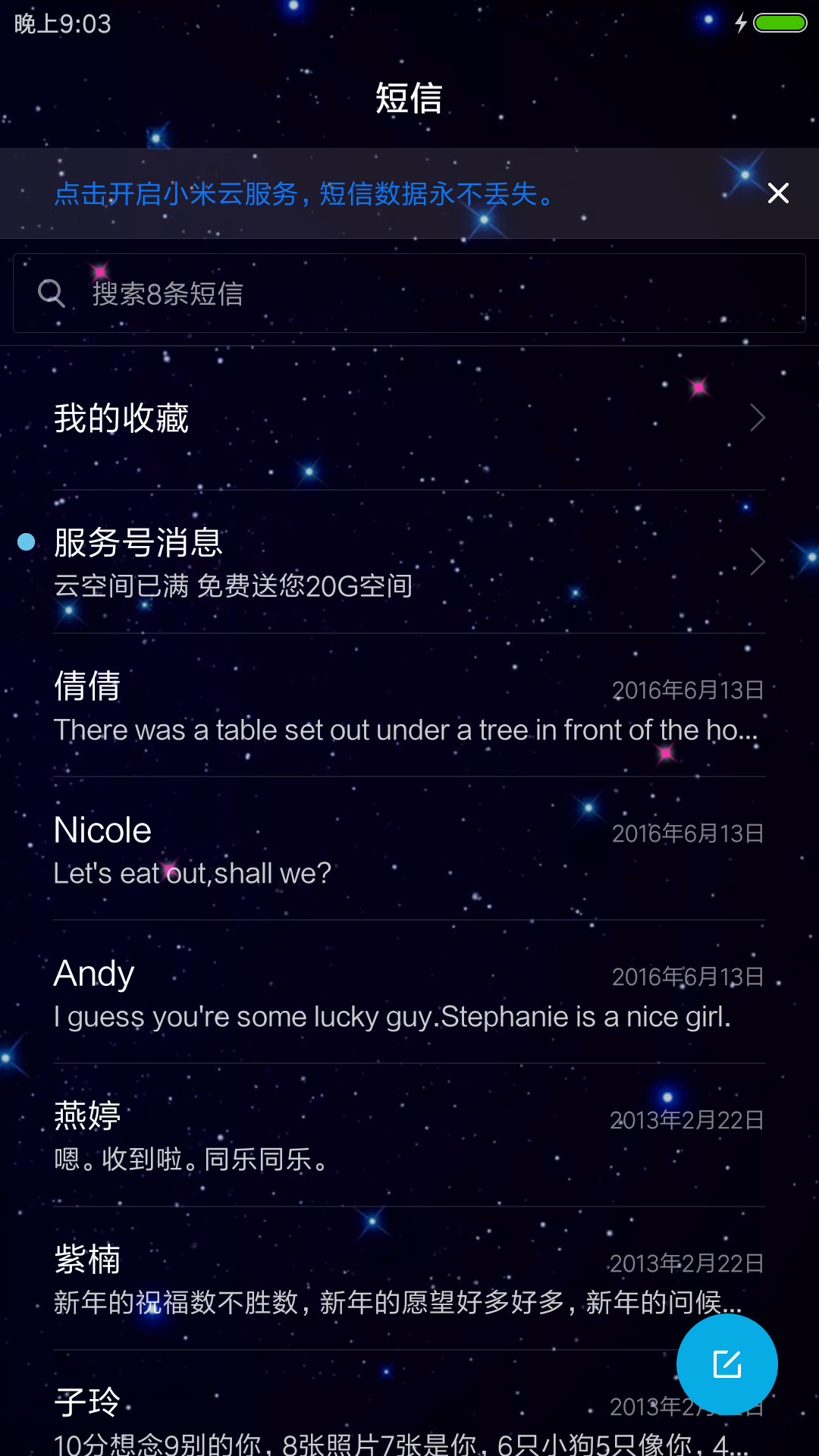
Task: Tap the search messages field
Action: coord(409,293)
